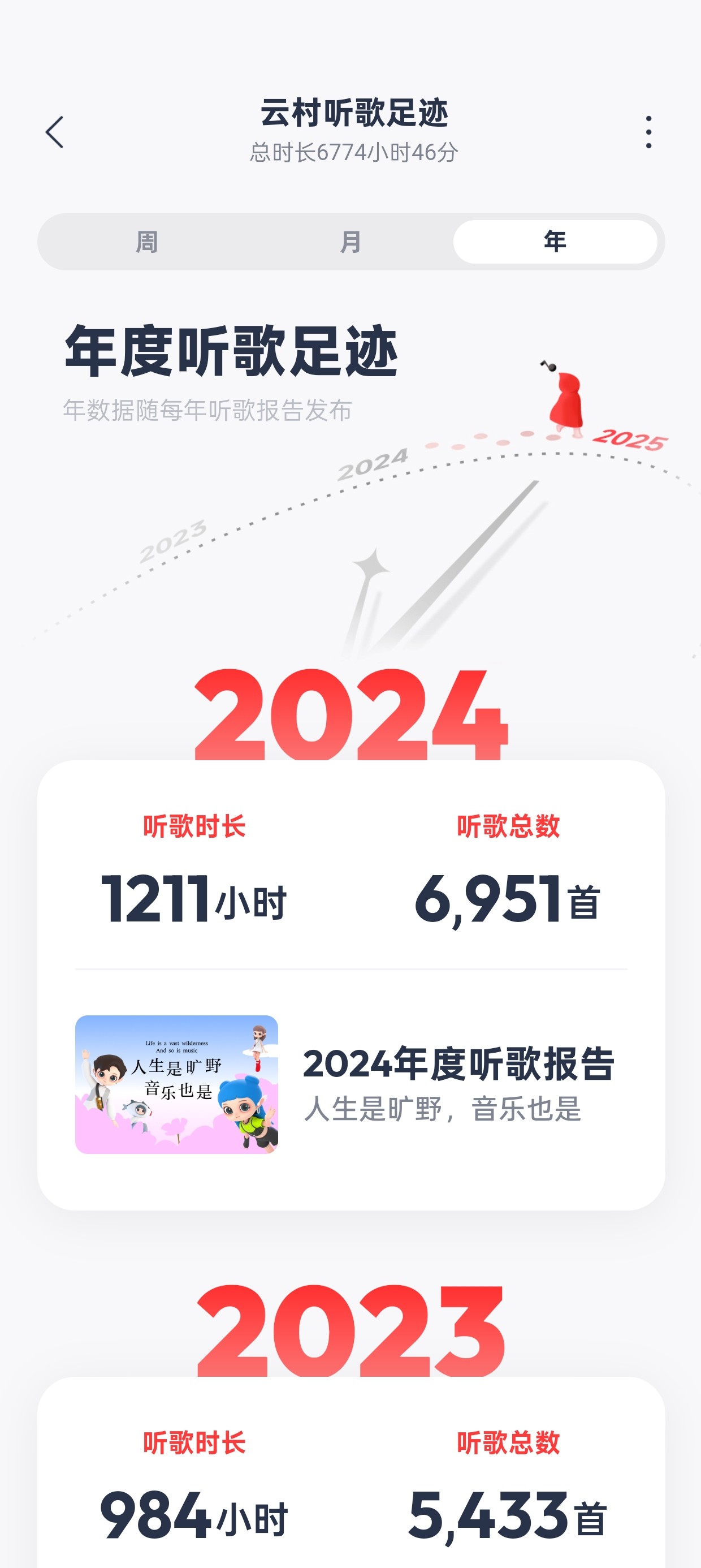Open the three-dot overflow menu

point(648,132)
